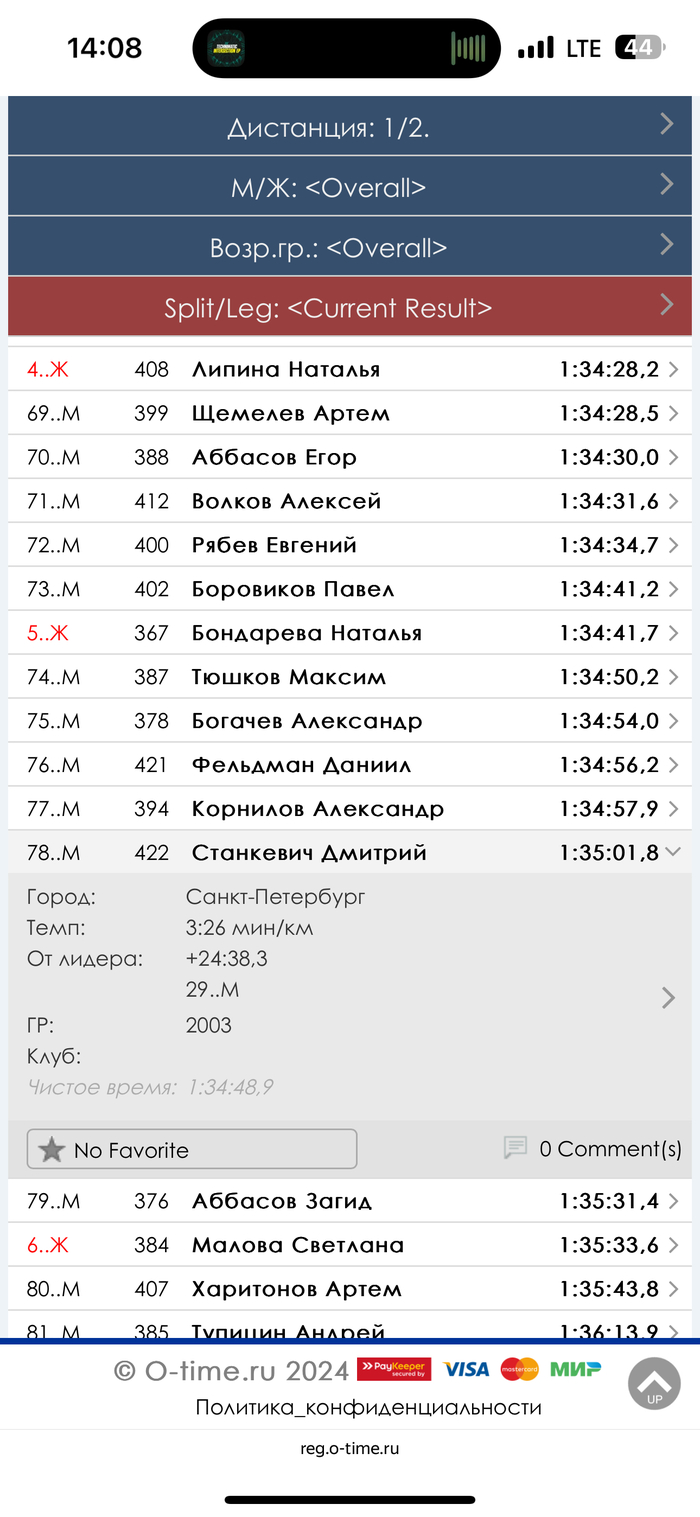Mark Станкевич Дмитрий as favorite
700x1517 pixels.
[x=192, y=1150]
